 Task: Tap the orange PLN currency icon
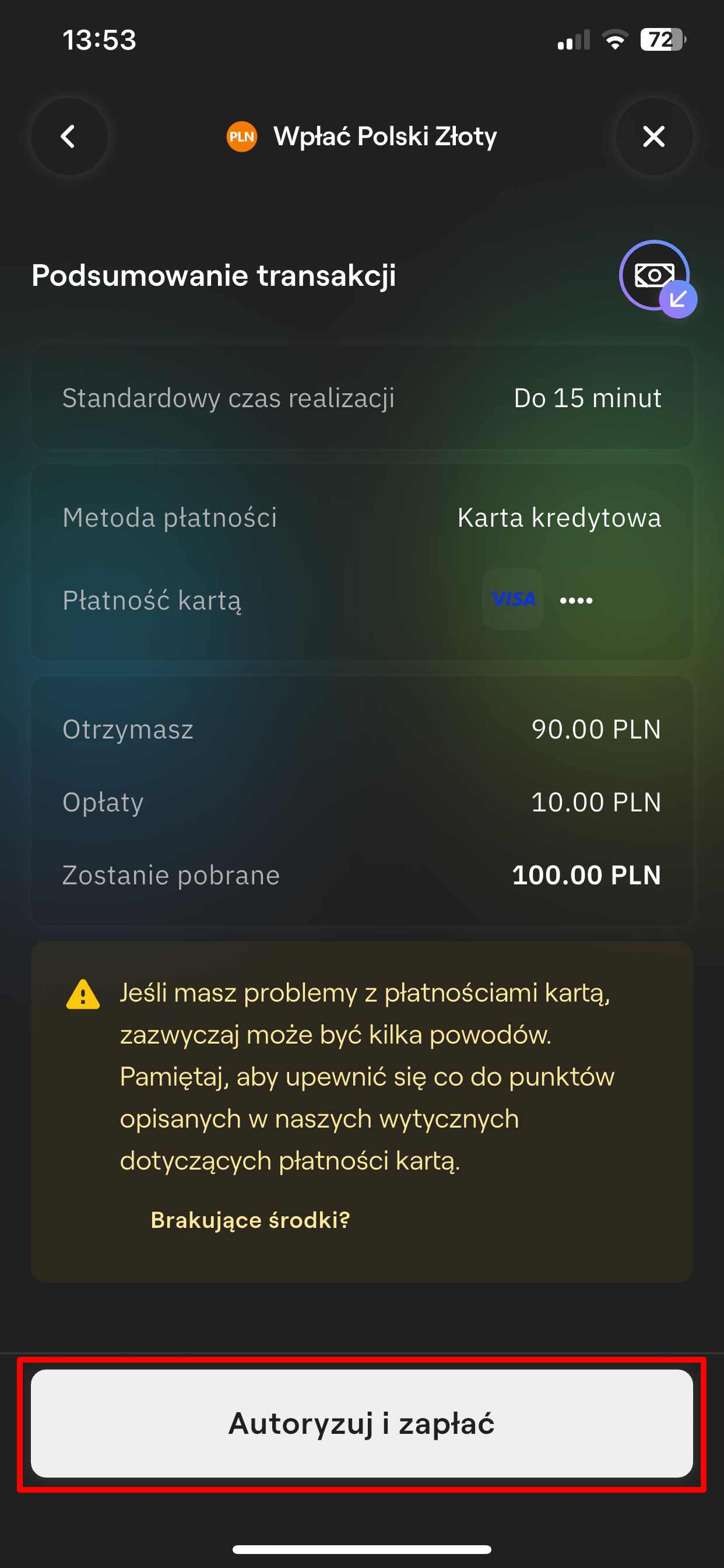coord(241,136)
